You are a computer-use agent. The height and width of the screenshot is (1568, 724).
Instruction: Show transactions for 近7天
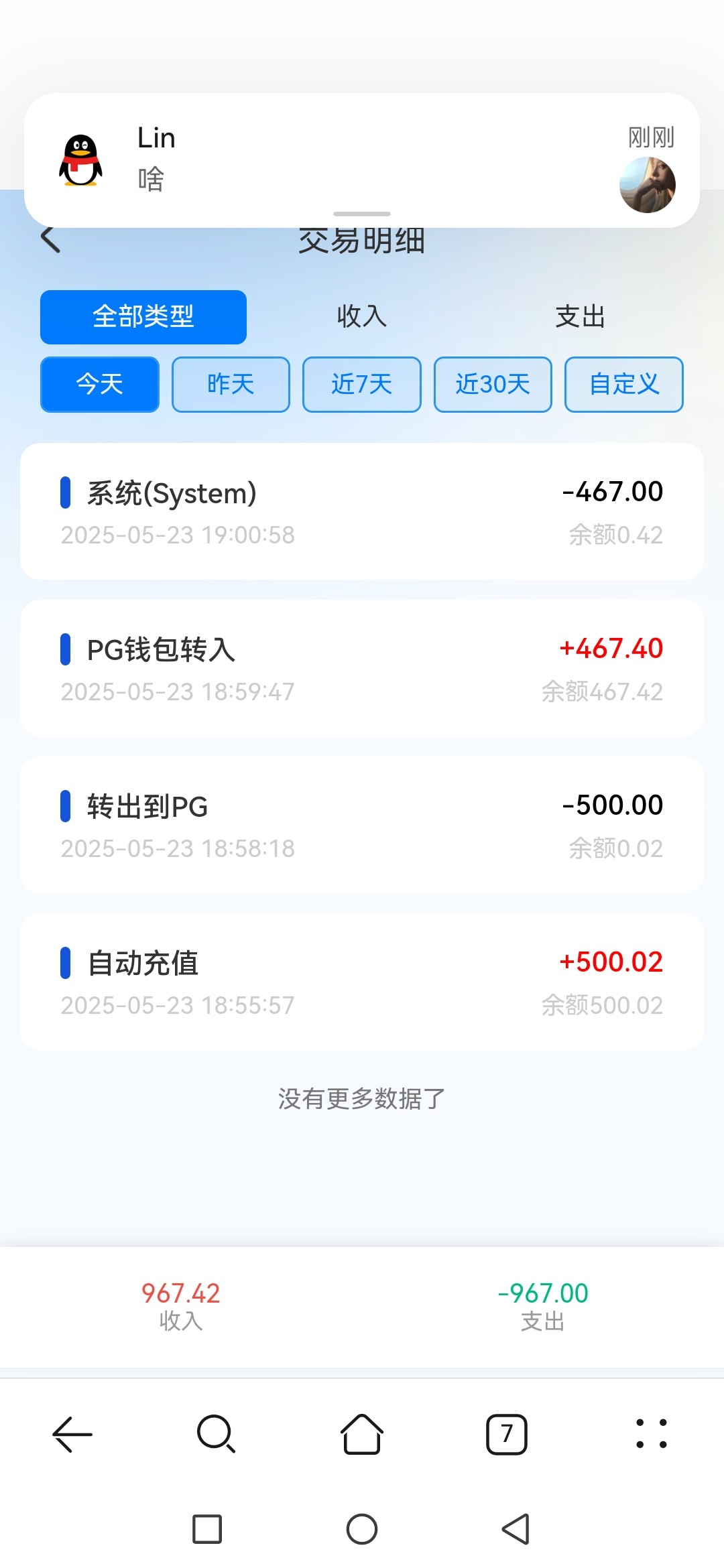[362, 385]
